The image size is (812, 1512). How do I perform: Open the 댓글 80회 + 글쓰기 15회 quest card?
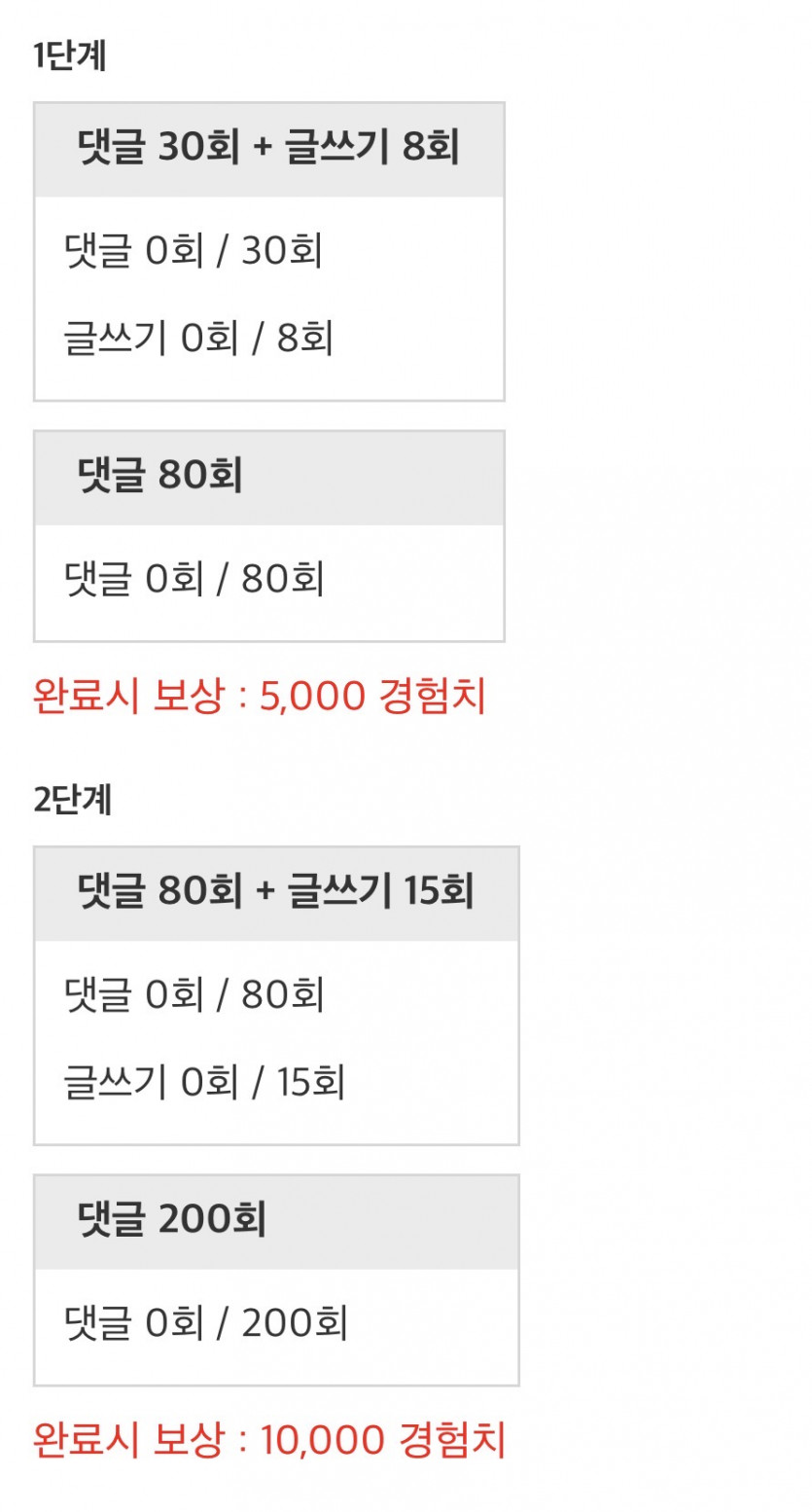point(277,997)
